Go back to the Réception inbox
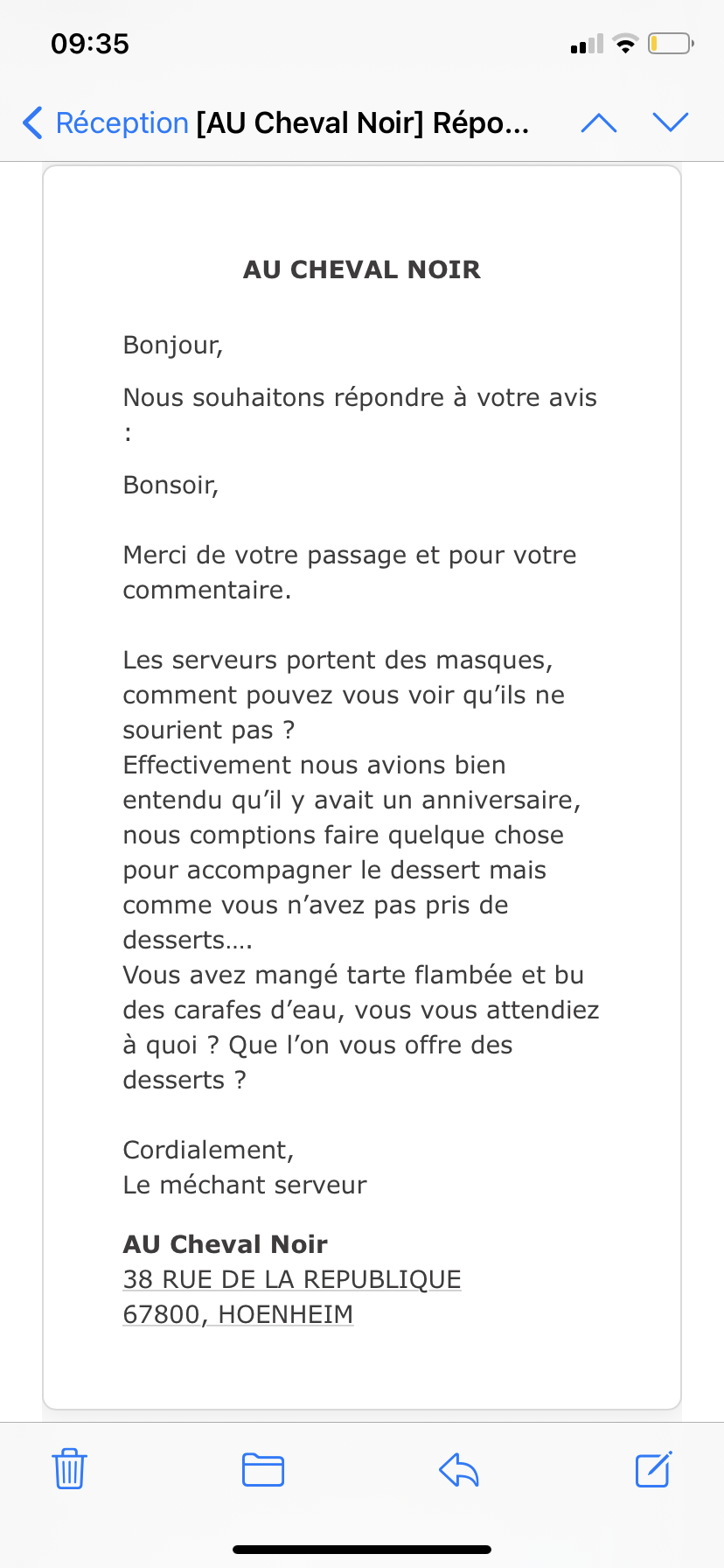This screenshot has height=1568, width=724. (105, 123)
